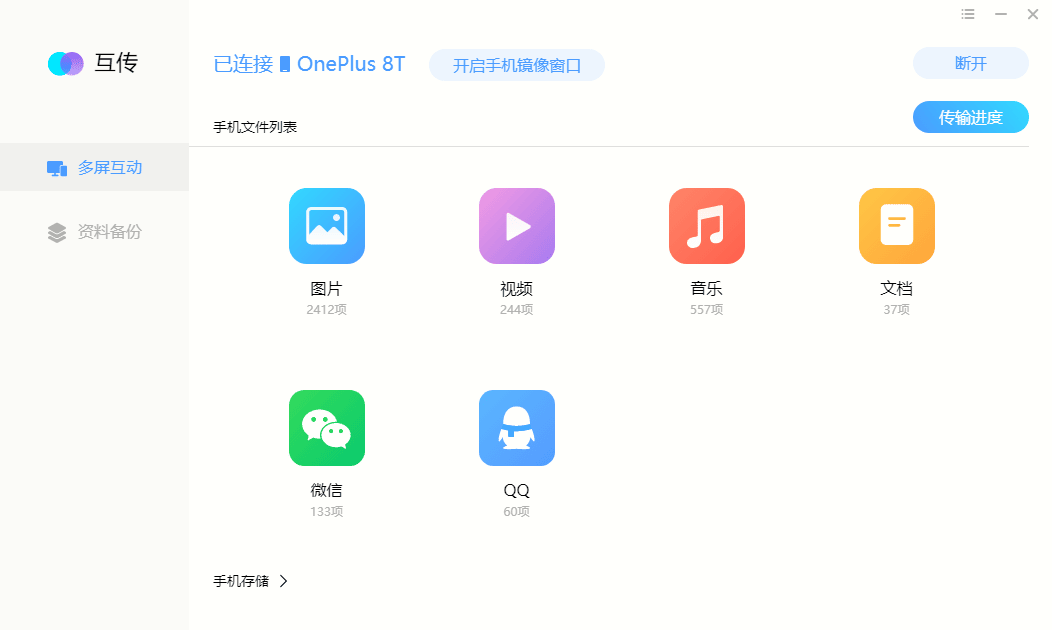Open the QQ files

click(516, 428)
